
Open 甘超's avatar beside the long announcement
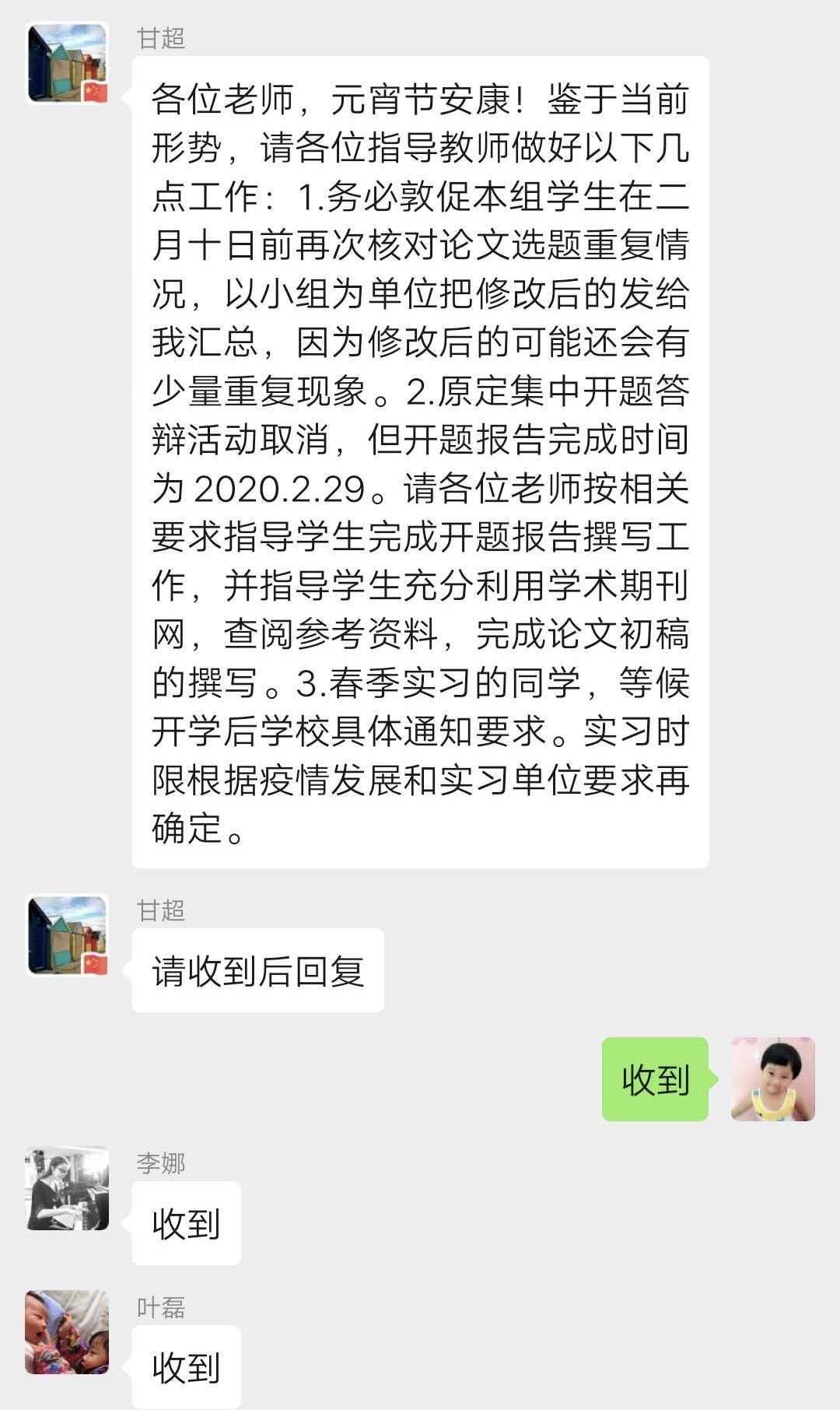coord(67,63)
